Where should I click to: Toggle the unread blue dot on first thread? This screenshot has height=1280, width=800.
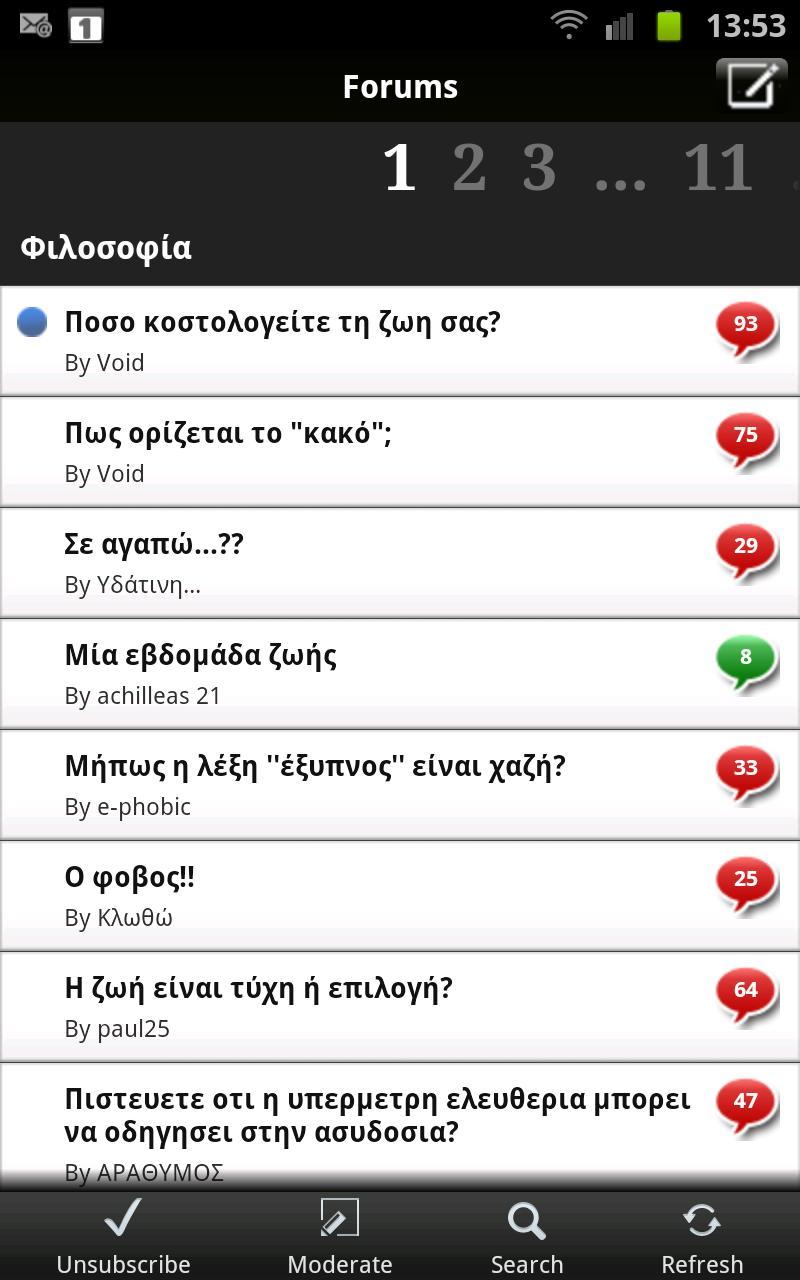point(34,322)
